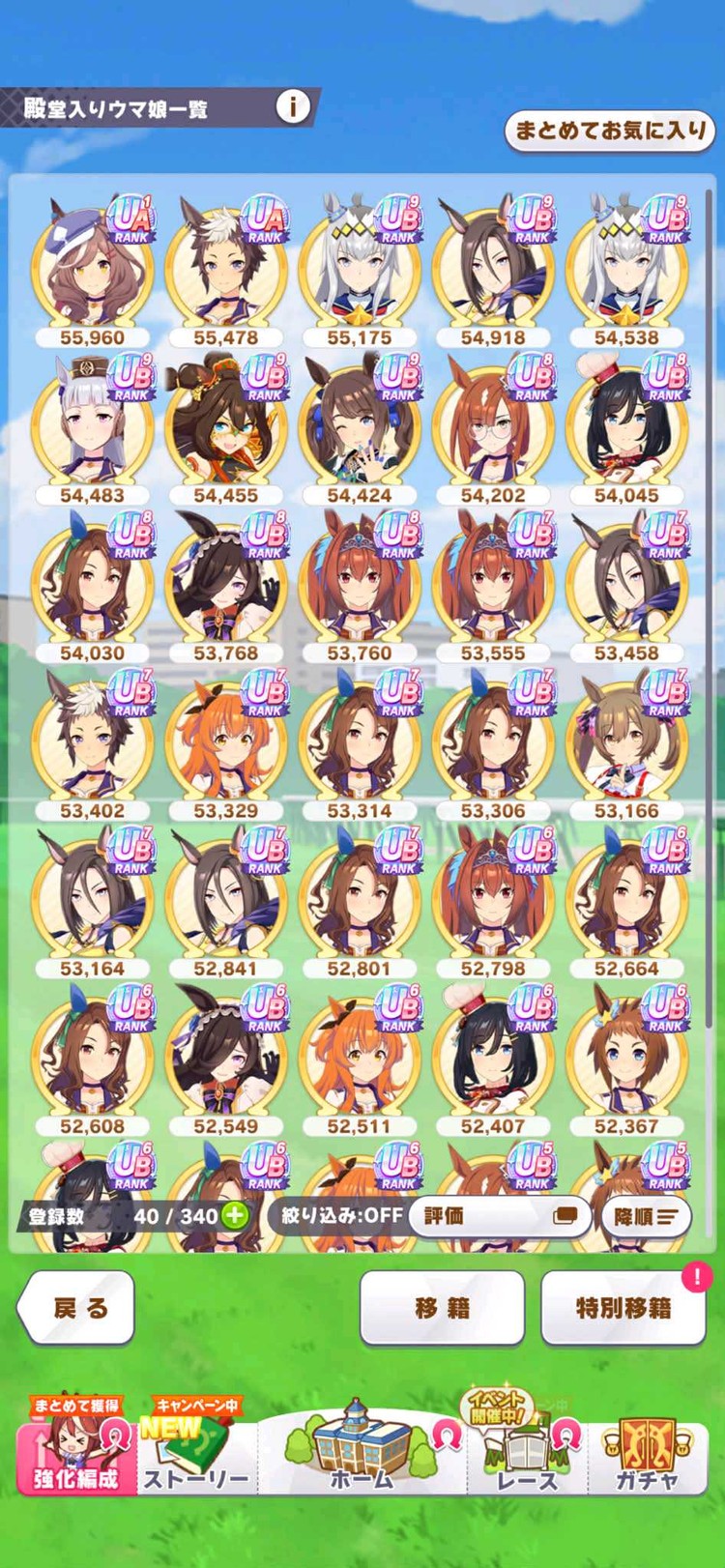Tap the まとめてお気に入り button

click(x=610, y=131)
